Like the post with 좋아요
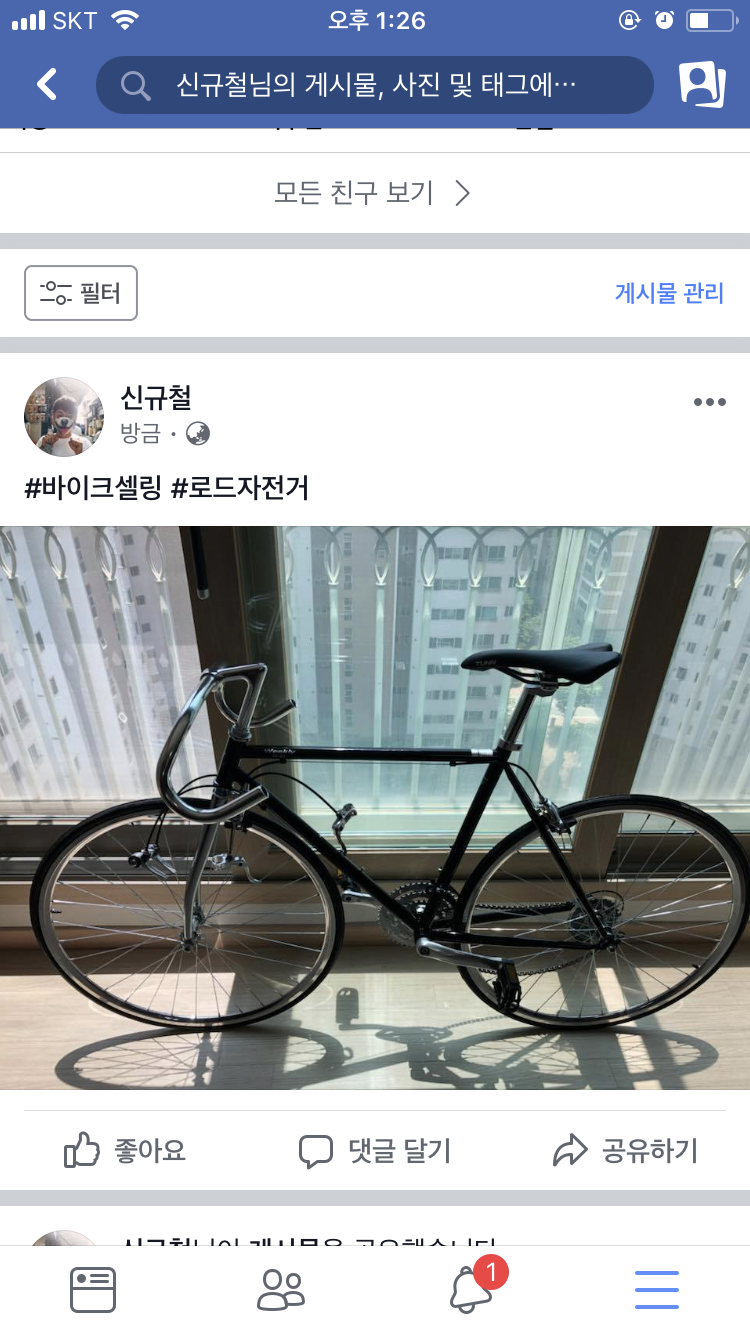 [125, 1151]
